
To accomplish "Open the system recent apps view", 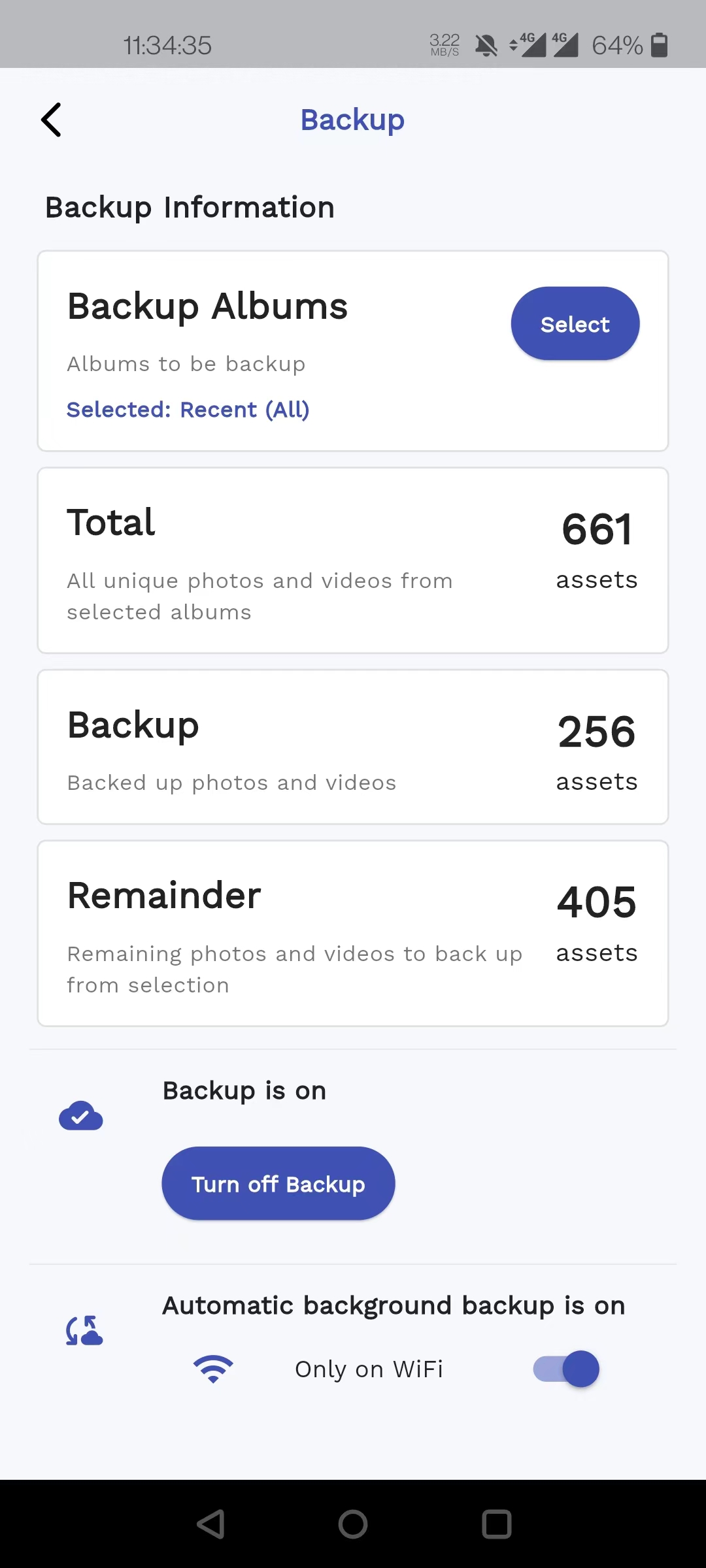I will click(x=496, y=1524).
